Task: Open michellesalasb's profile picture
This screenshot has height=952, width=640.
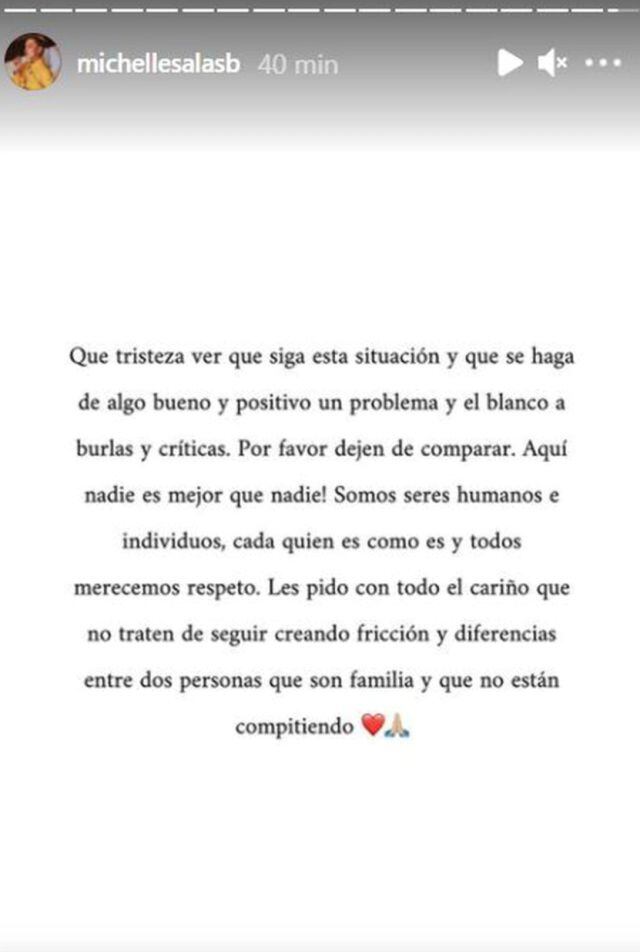Action: (x=33, y=63)
